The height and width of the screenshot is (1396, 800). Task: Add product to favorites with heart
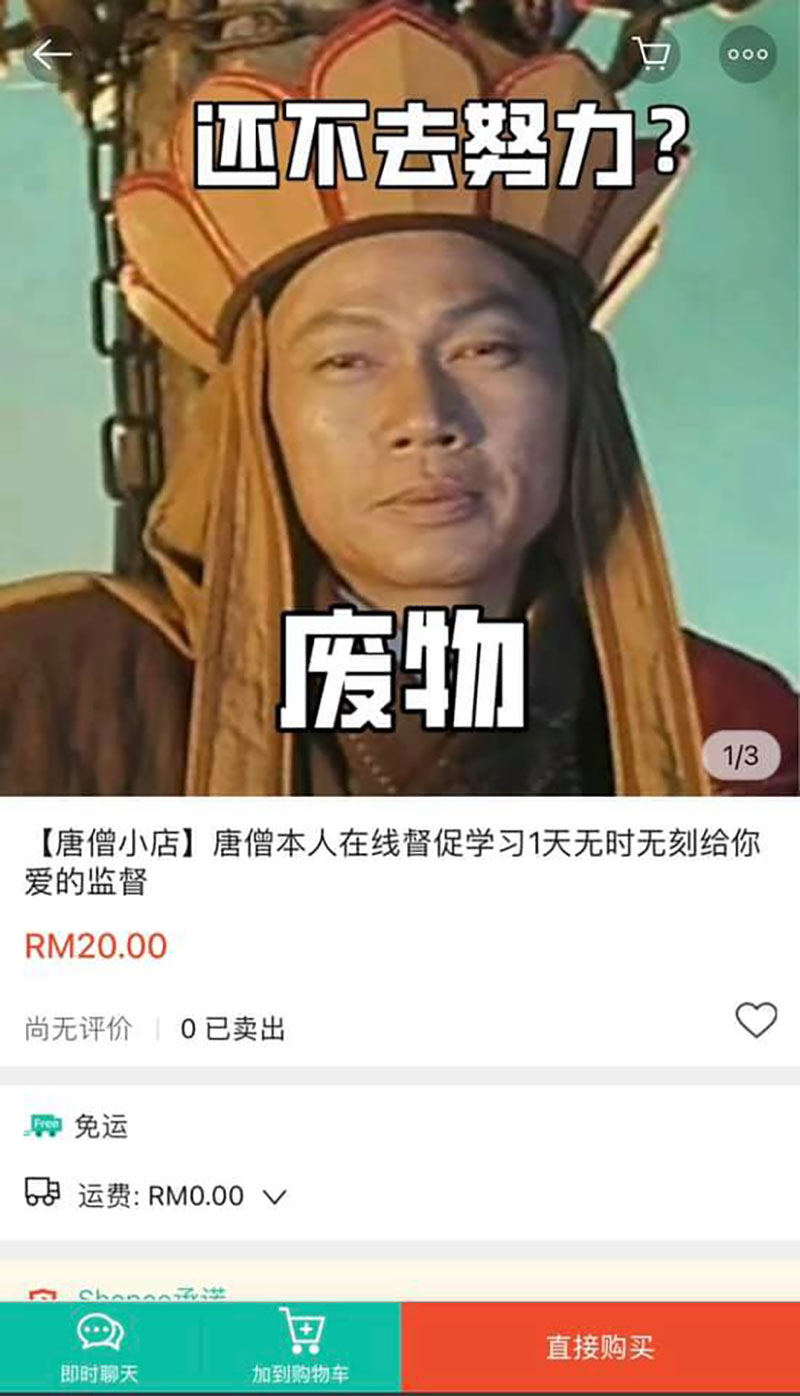756,1020
